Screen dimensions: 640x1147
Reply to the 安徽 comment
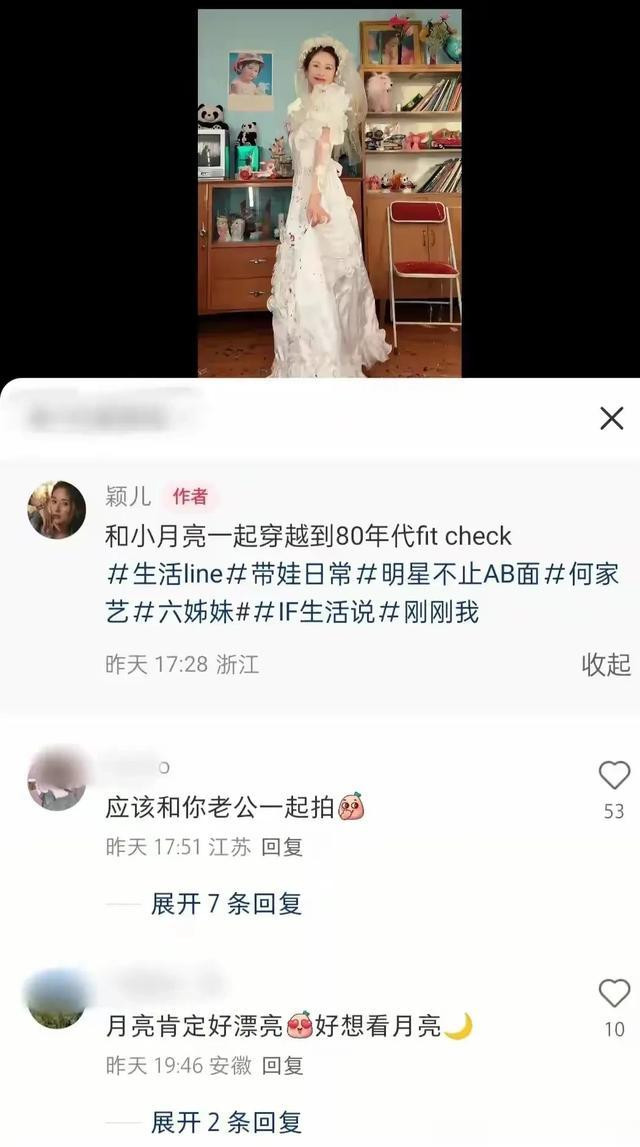click(x=282, y=1065)
